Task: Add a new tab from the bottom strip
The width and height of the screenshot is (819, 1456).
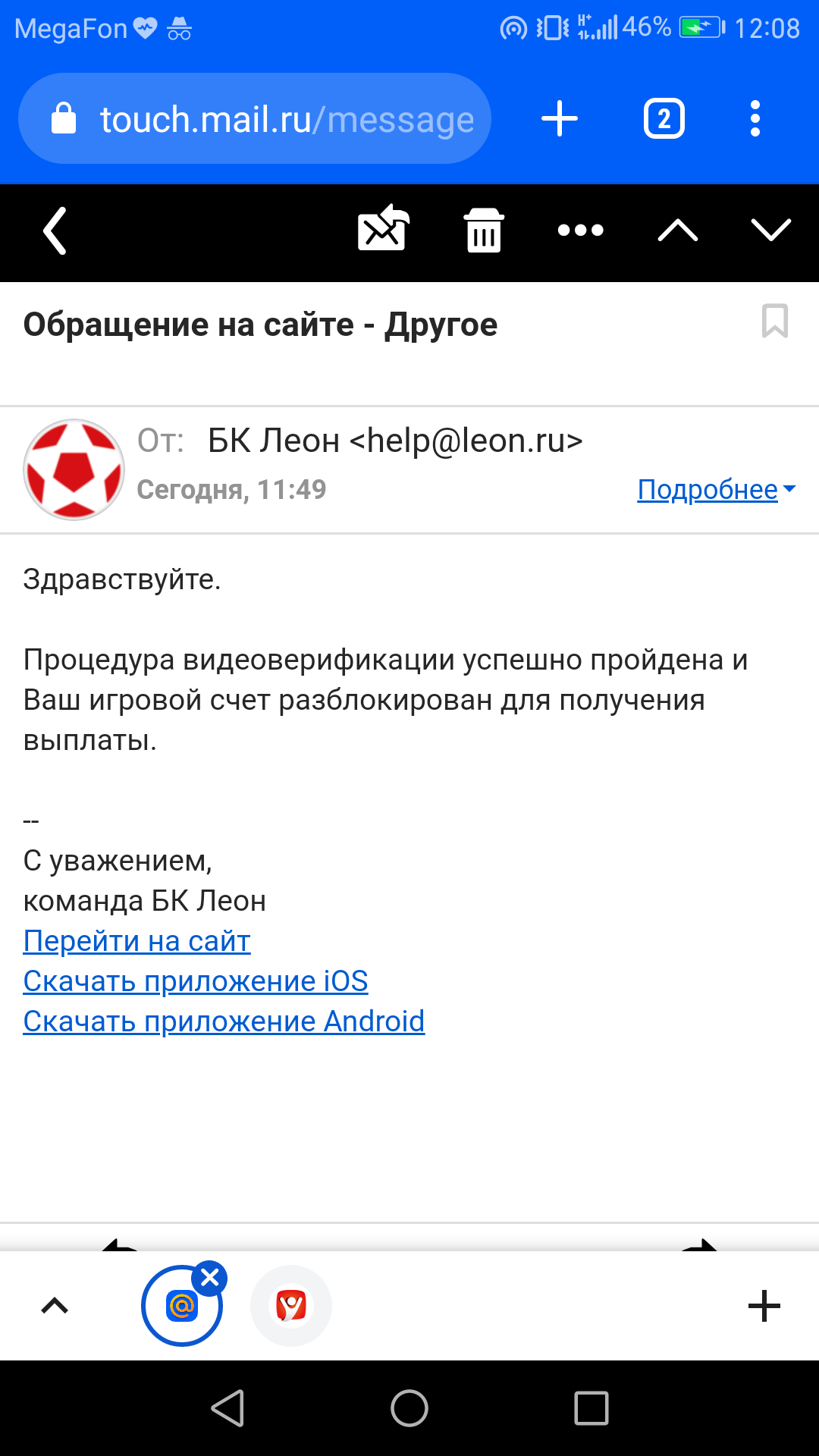Action: pos(764,1306)
